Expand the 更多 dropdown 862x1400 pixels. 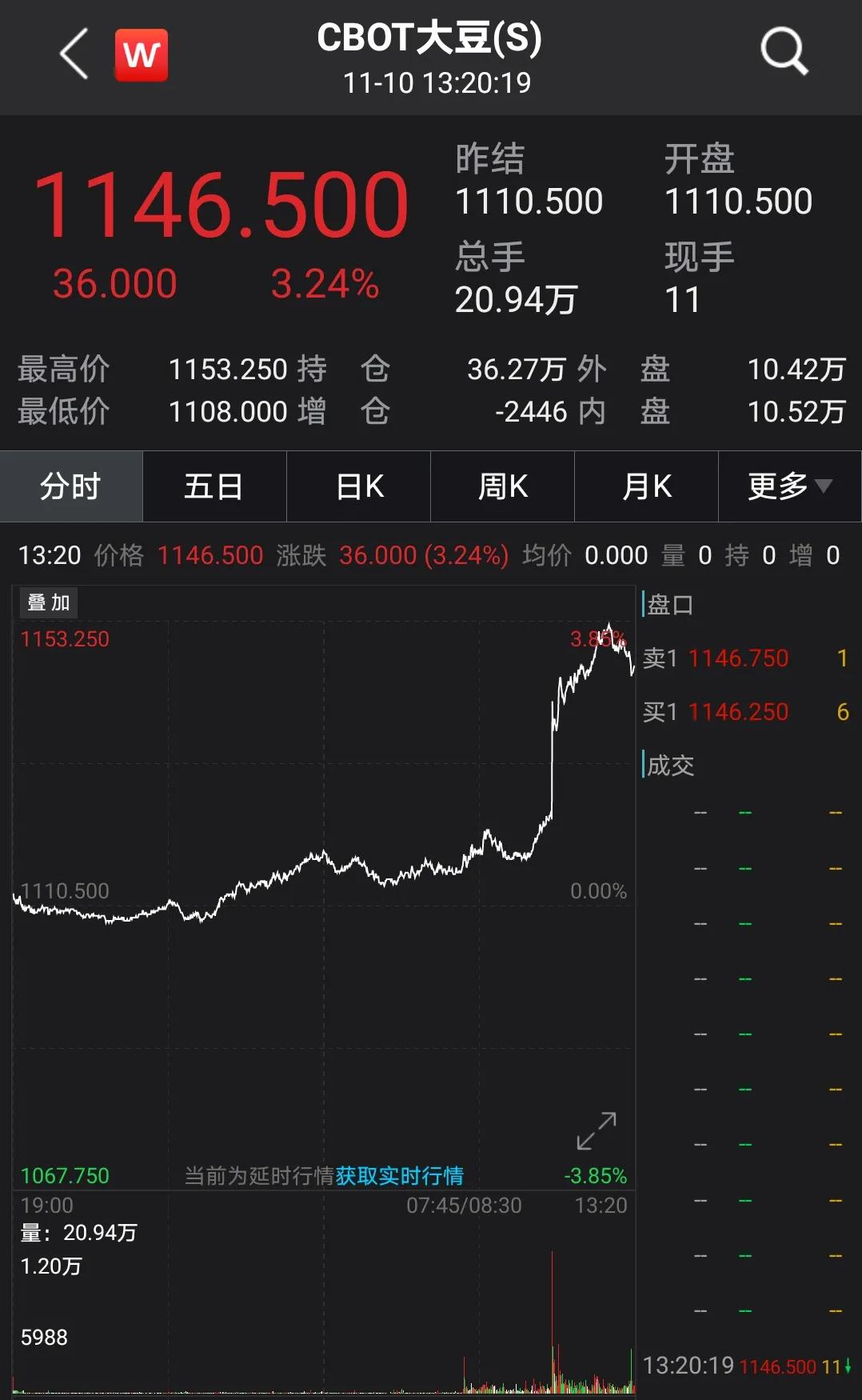[790, 486]
